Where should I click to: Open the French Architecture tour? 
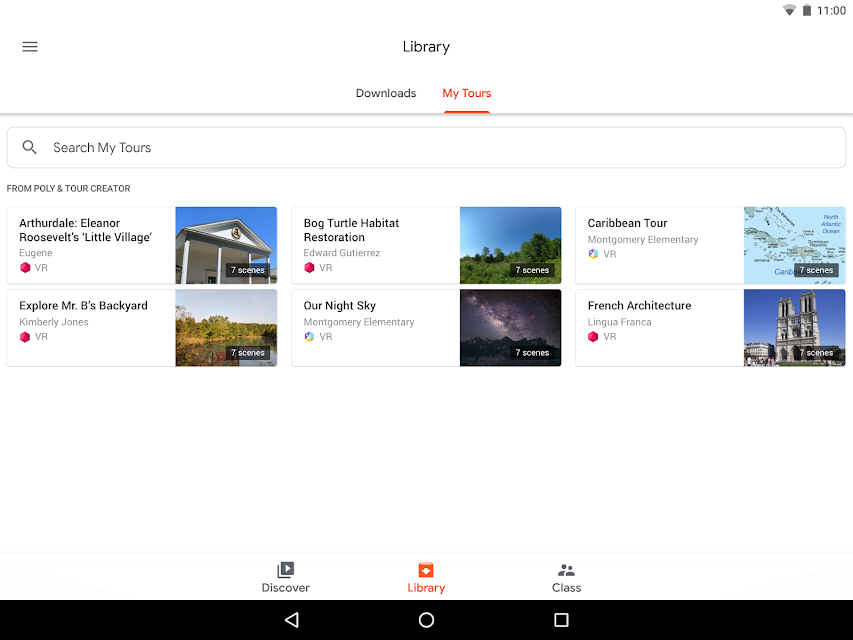pyautogui.click(x=710, y=328)
